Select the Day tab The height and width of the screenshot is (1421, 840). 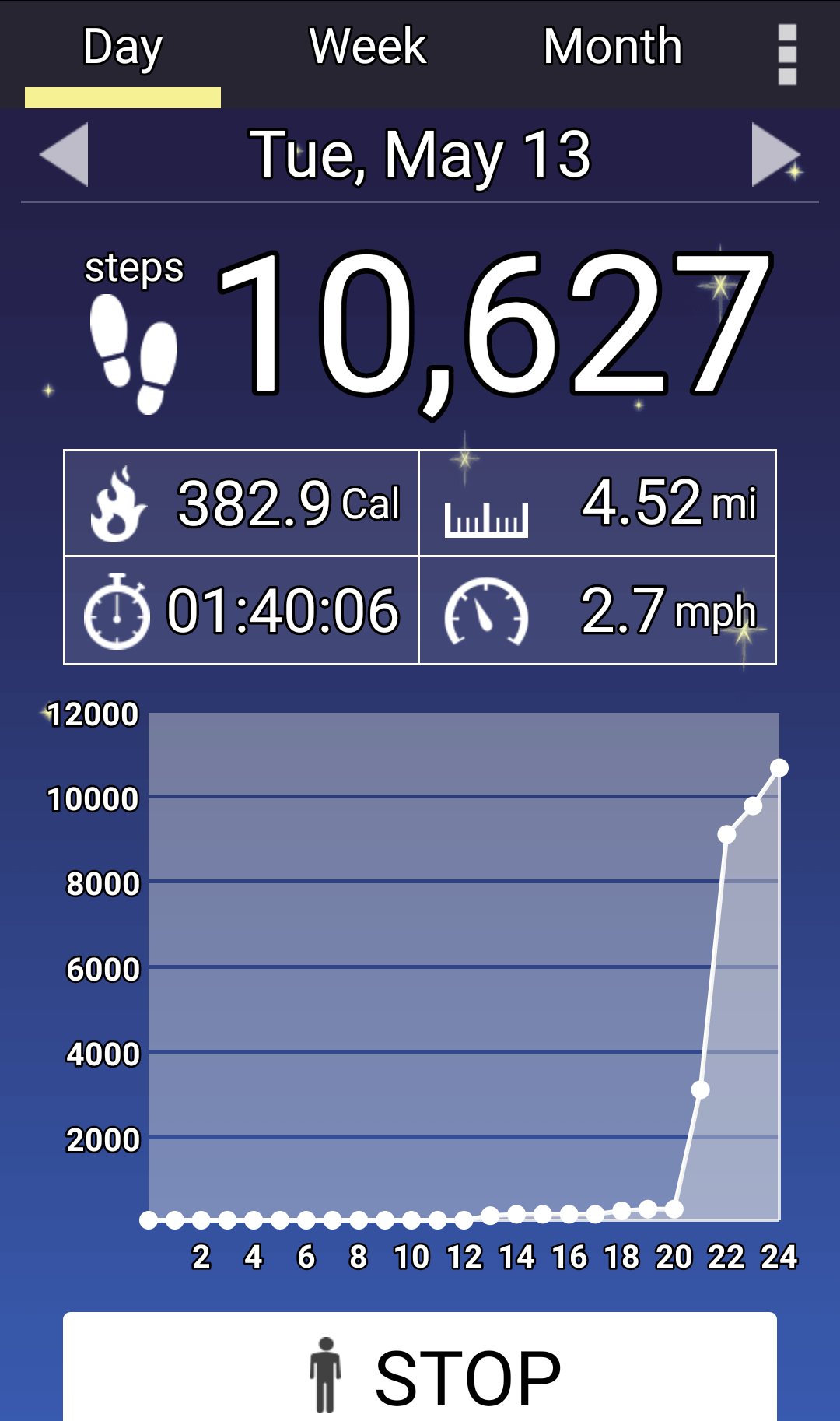[x=123, y=48]
